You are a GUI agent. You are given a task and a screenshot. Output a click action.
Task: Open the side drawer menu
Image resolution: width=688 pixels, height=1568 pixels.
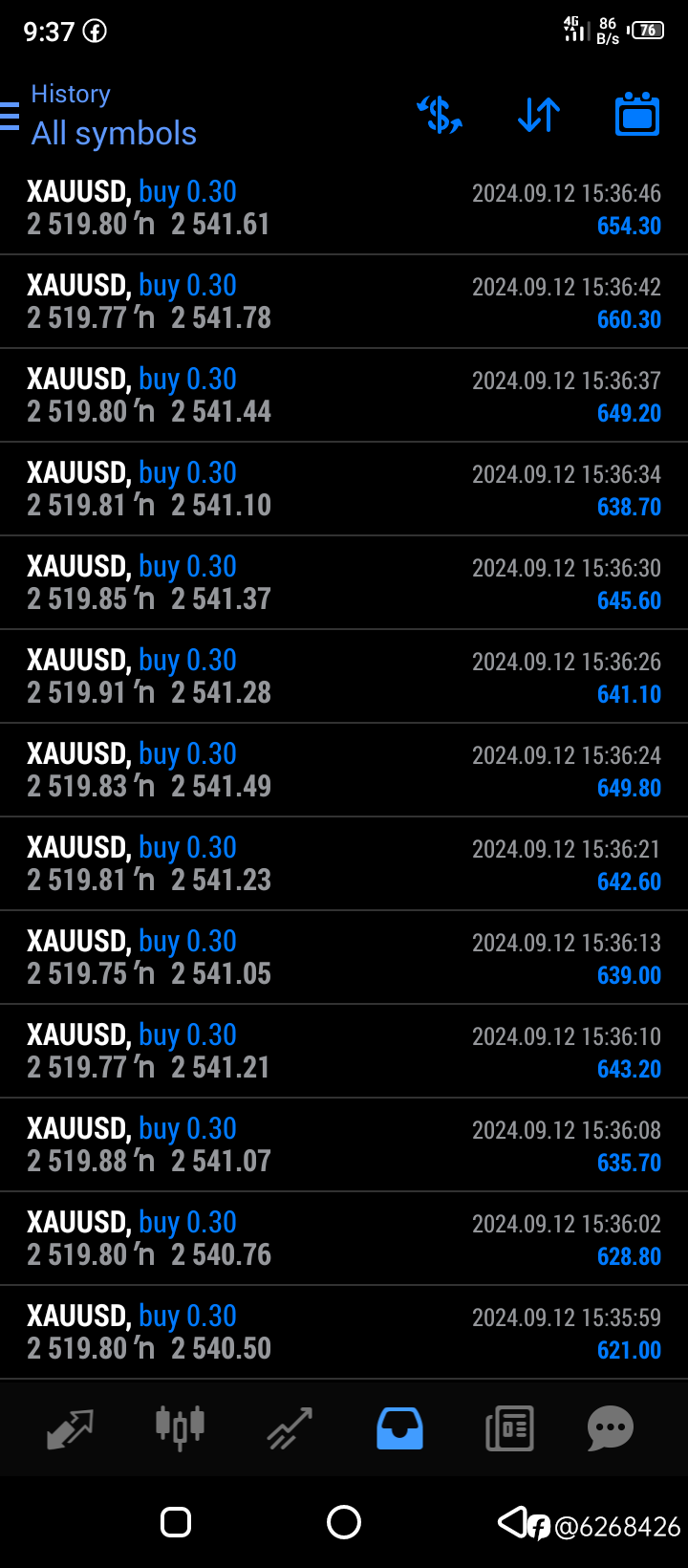click(9, 116)
